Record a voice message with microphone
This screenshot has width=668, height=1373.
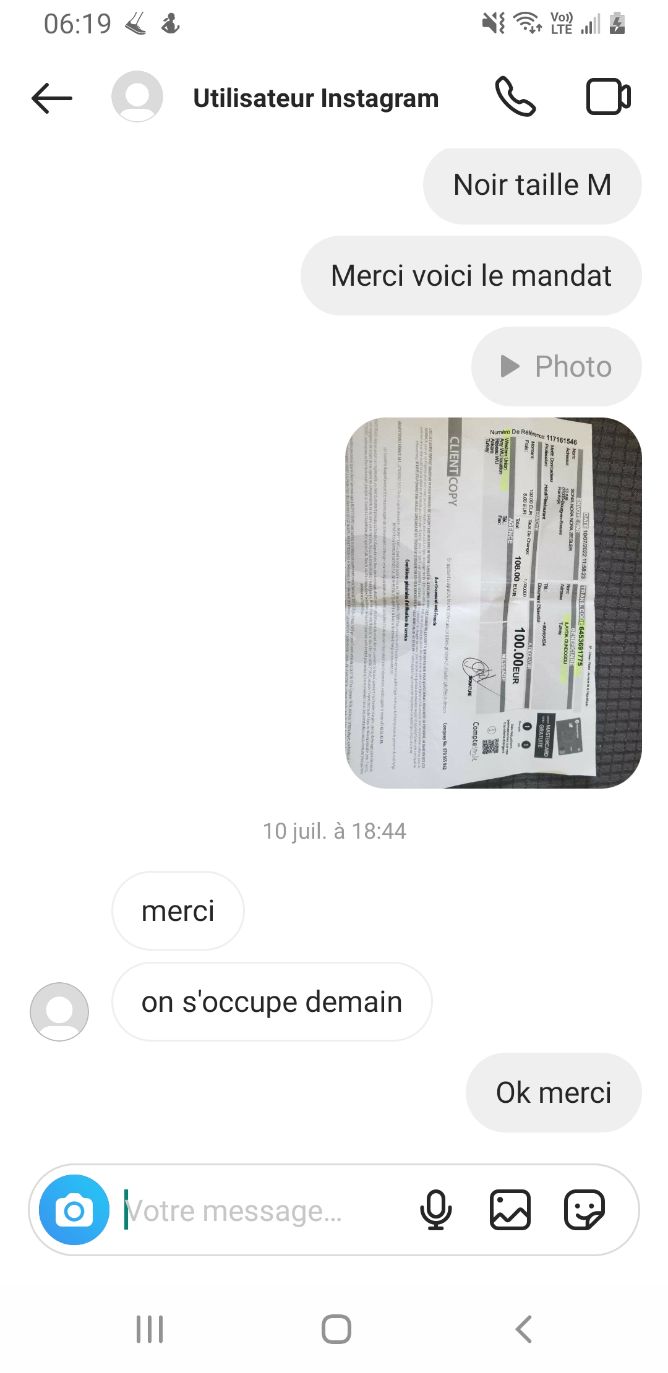[435, 1211]
